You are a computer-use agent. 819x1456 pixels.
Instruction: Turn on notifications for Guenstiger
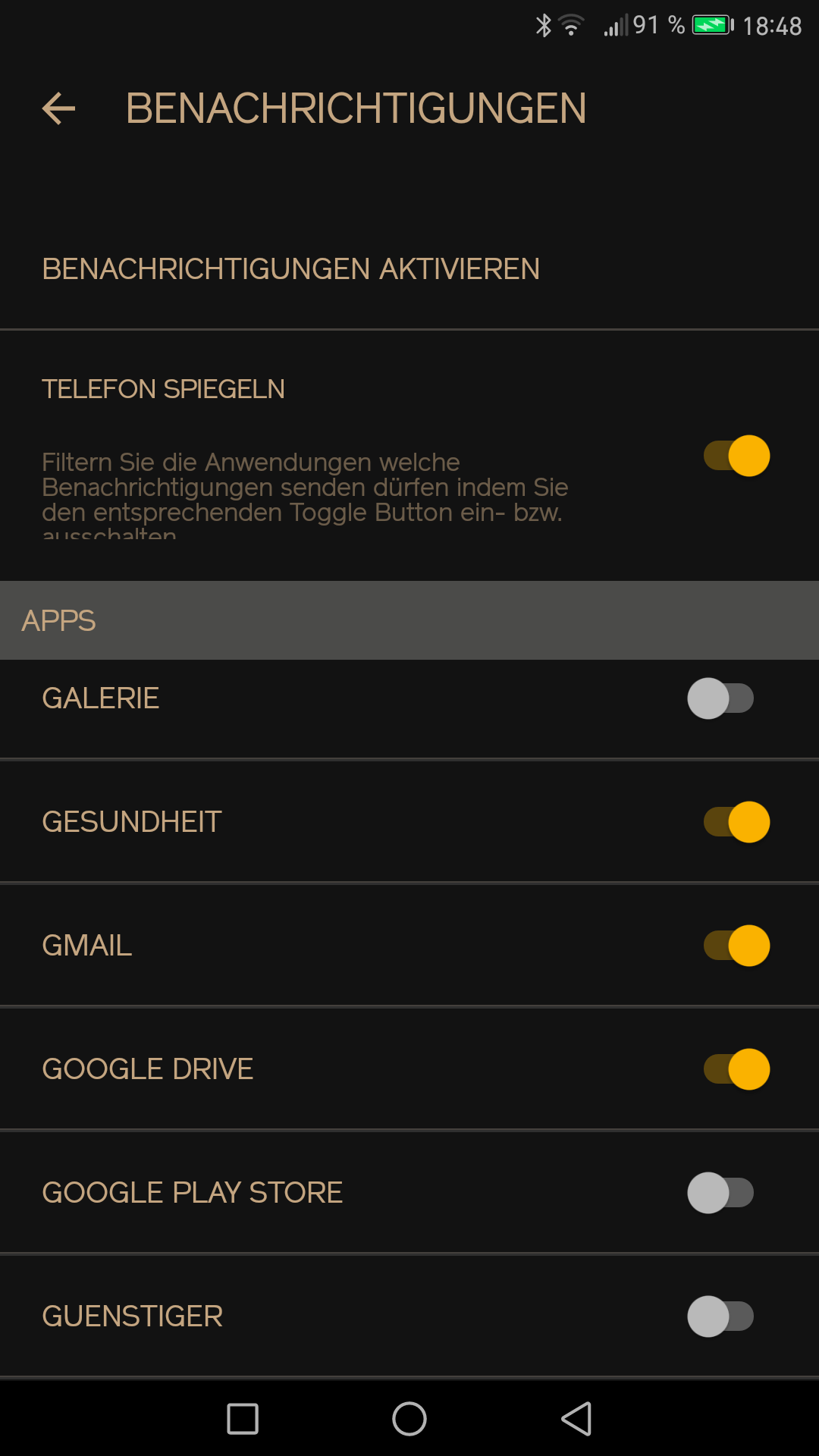click(720, 1316)
